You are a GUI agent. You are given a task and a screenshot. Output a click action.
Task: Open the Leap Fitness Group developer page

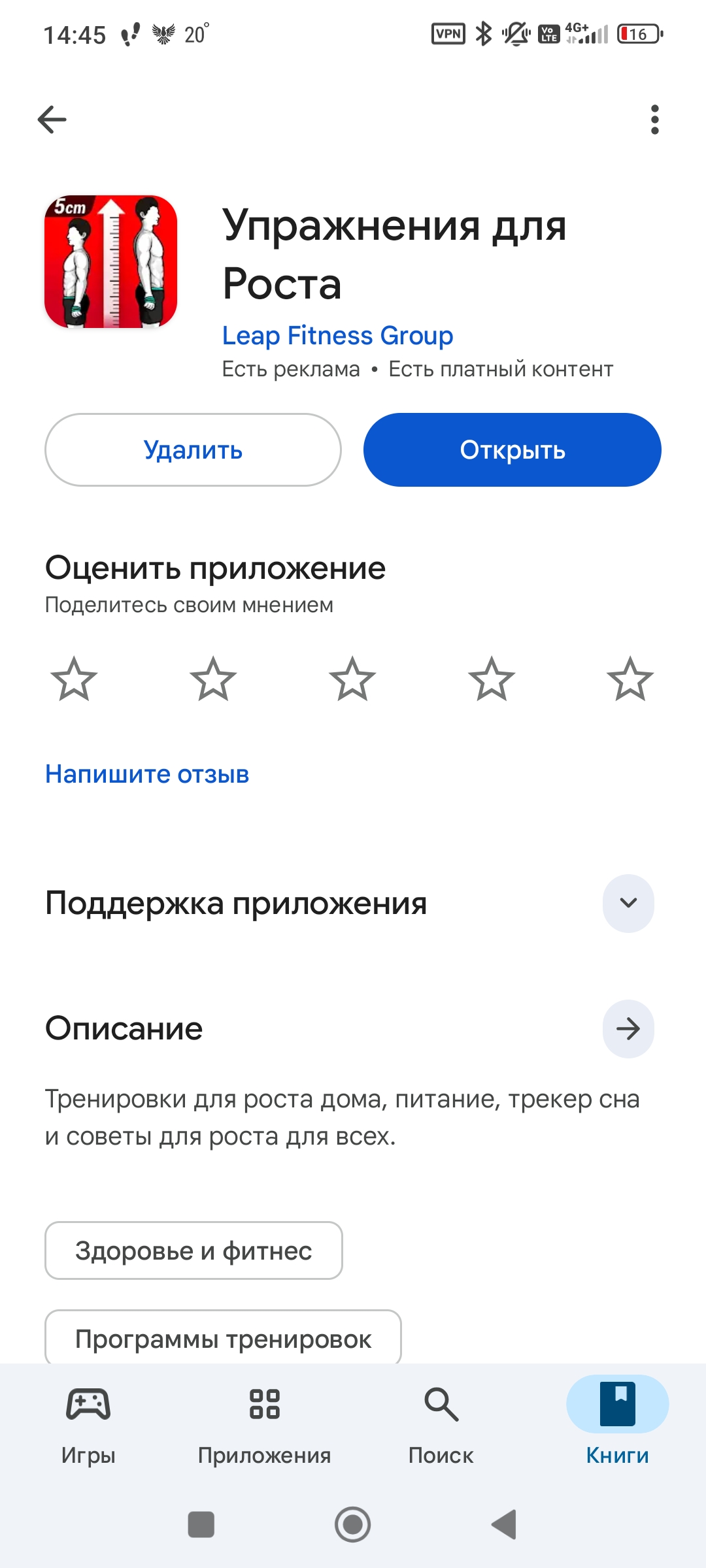pyautogui.click(x=337, y=336)
